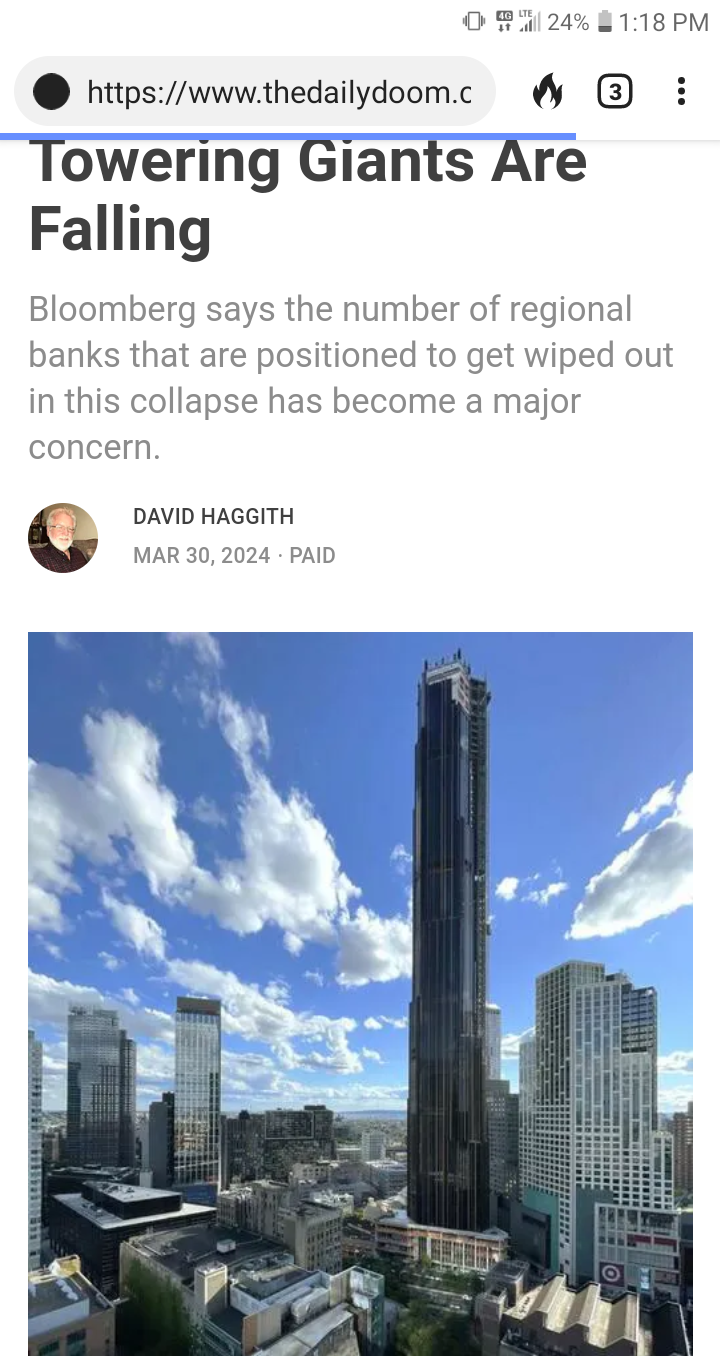
Task: Open David Haggith's author avatar
Action: point(63,538)
